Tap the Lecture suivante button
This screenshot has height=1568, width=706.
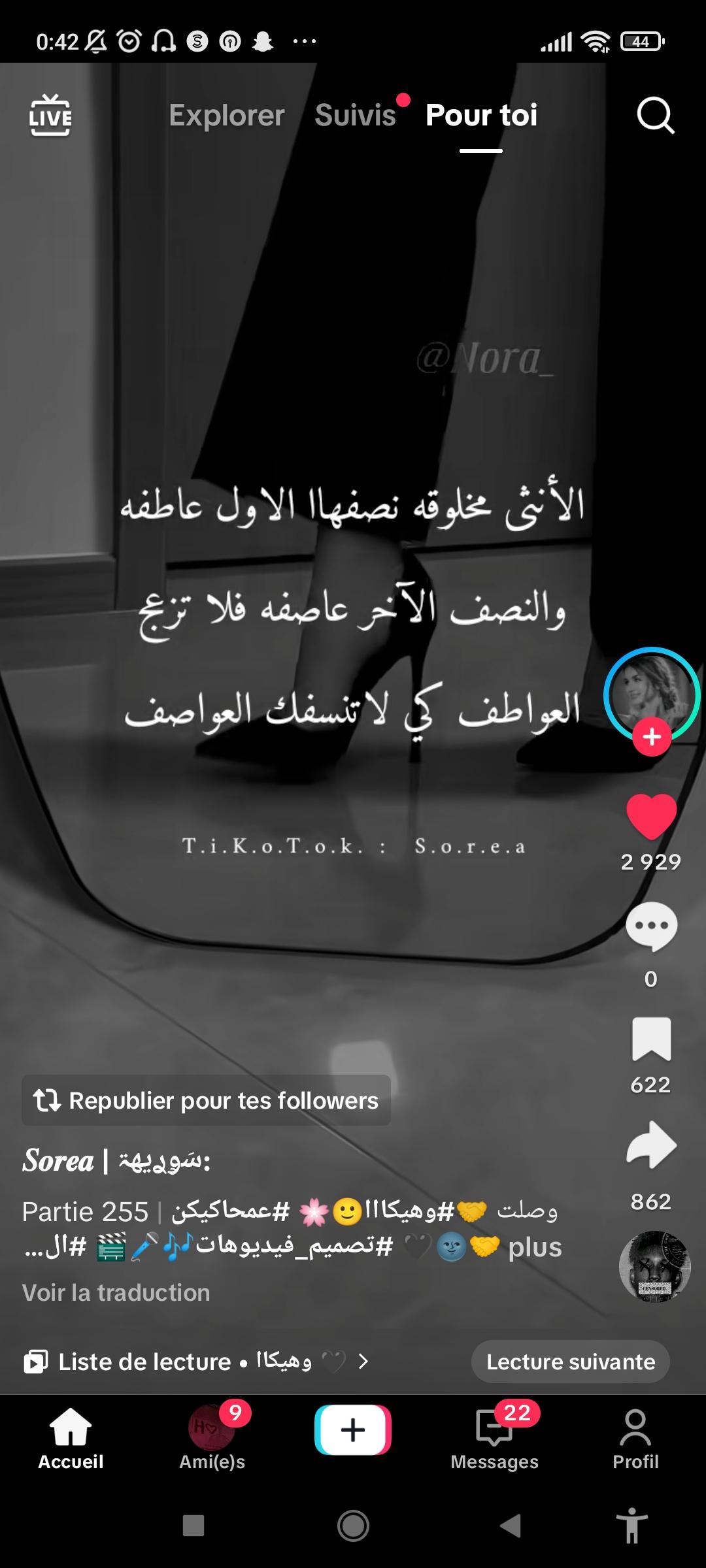click(x=570, y=1362)
